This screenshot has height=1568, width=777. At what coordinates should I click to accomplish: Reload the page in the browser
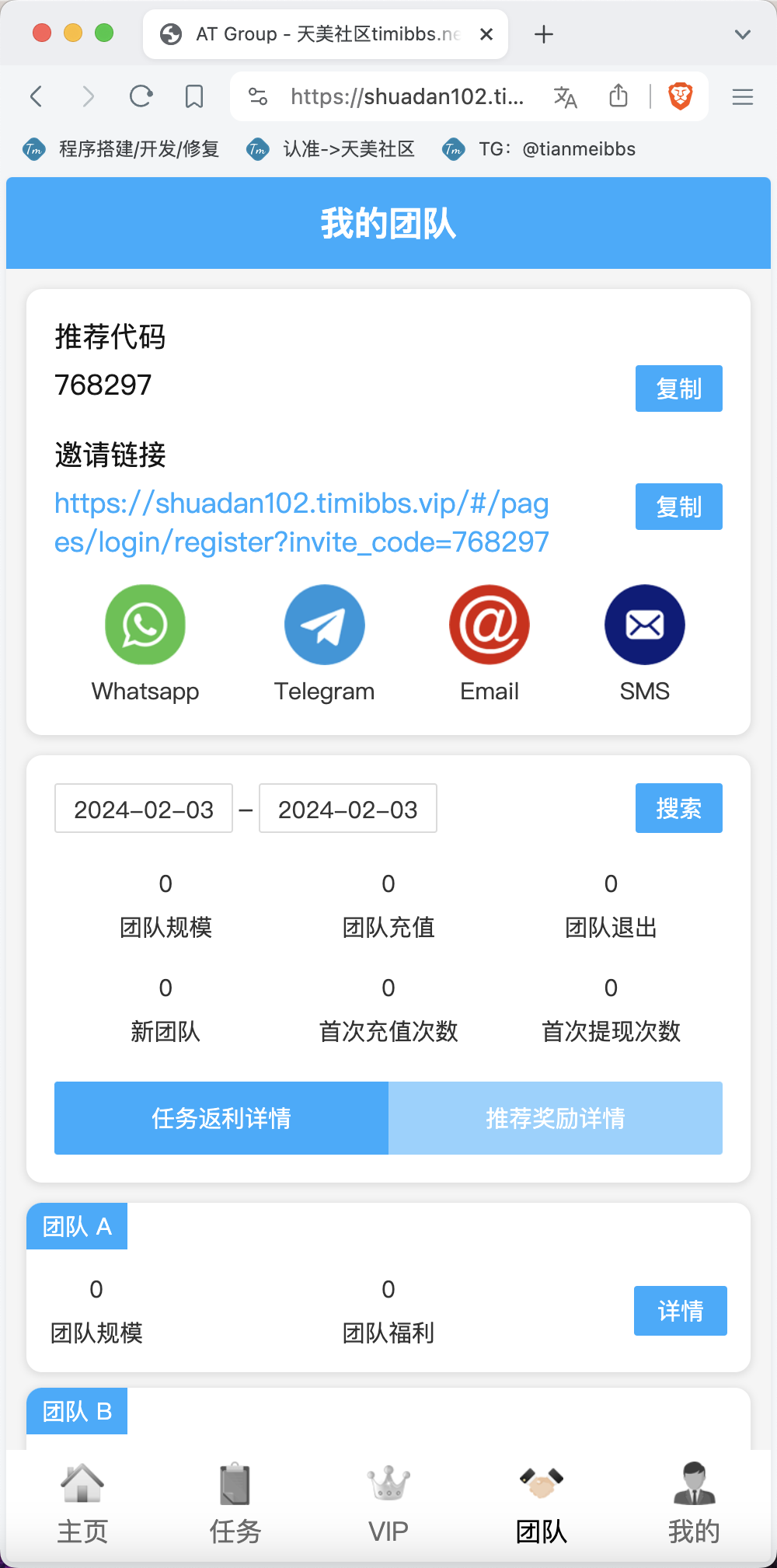141,96
